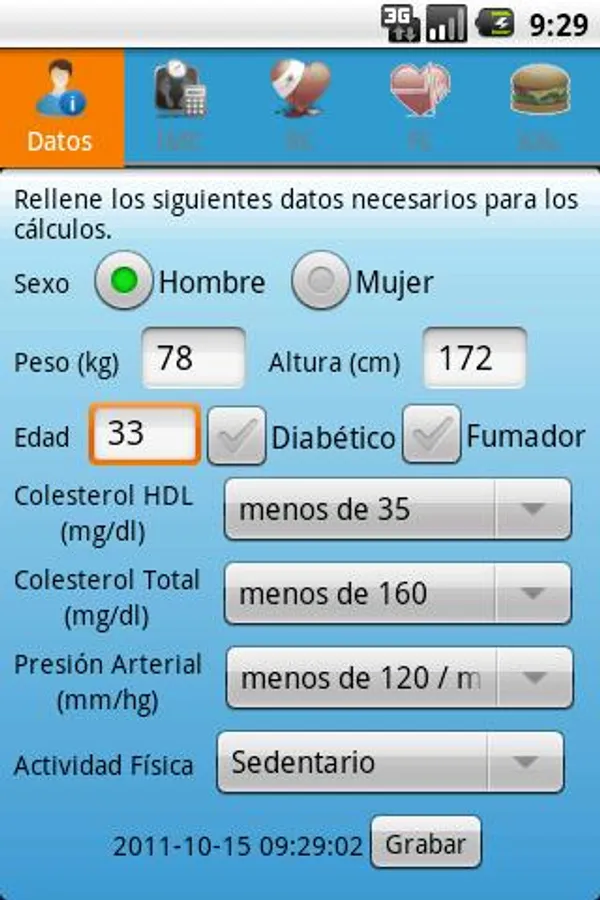Expand the Colesterol HDL dropdown

(x=398, y=509)
